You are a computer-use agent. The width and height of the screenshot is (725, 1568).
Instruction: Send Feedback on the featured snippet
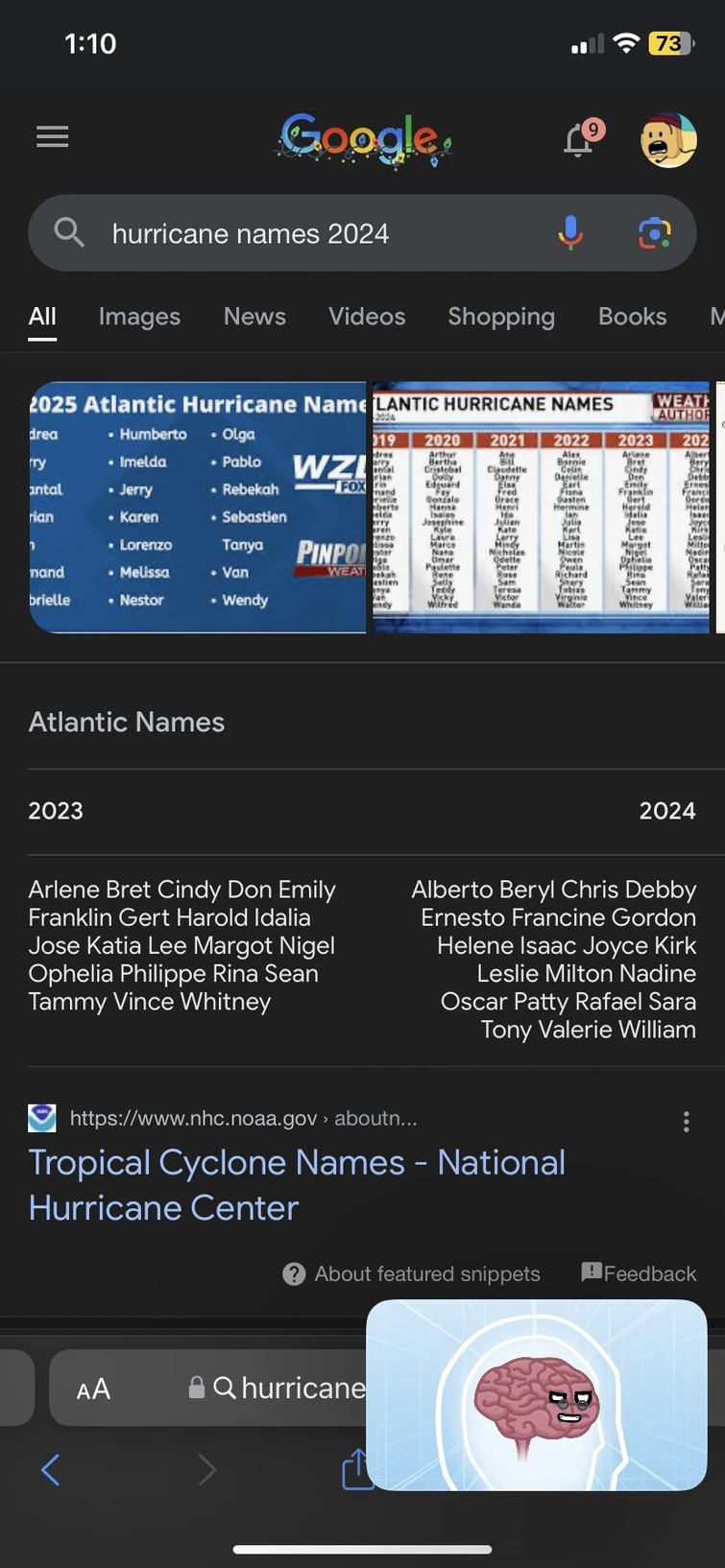639,1273
